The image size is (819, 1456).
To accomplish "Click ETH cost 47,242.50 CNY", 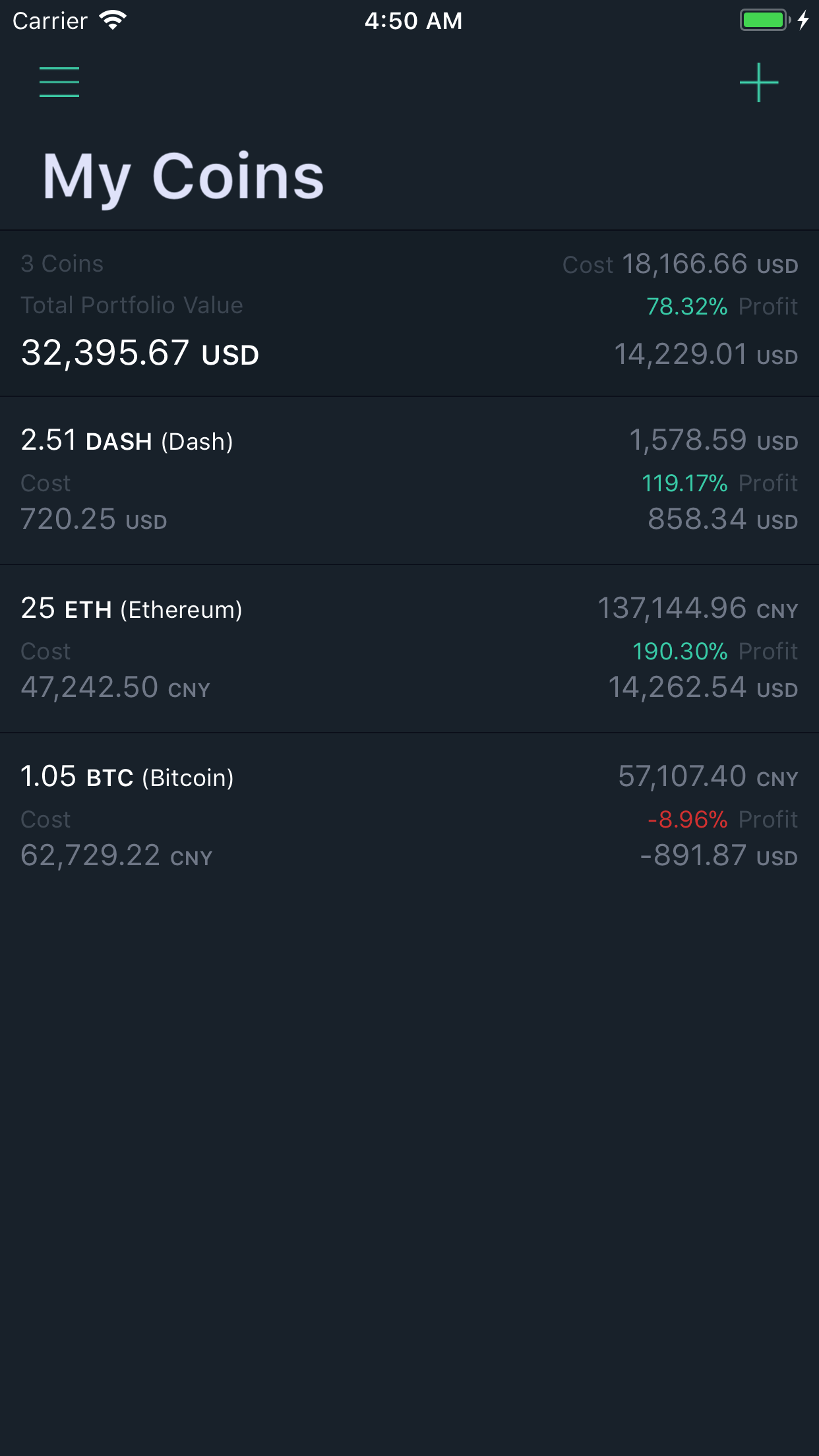I will [115, 688].
